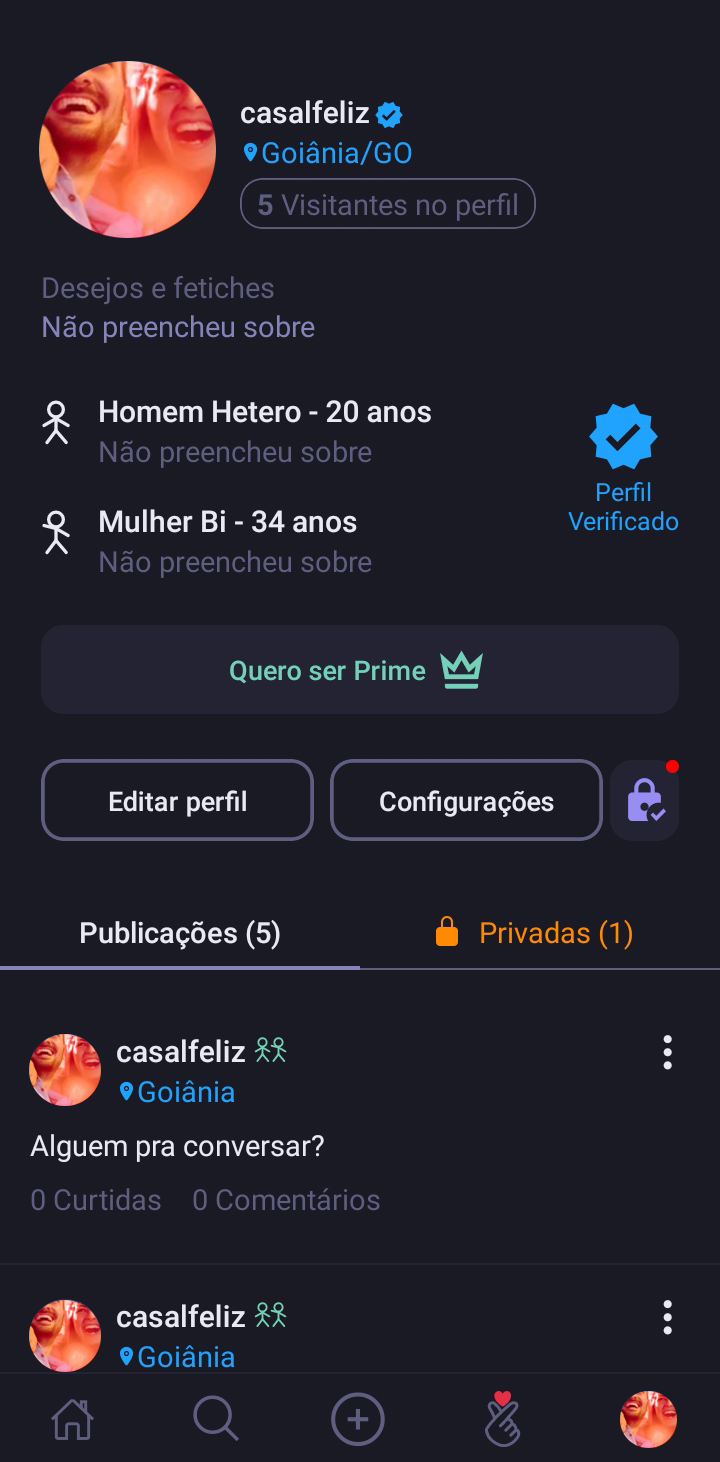Click the Editar perfil button

click(177, 799)
